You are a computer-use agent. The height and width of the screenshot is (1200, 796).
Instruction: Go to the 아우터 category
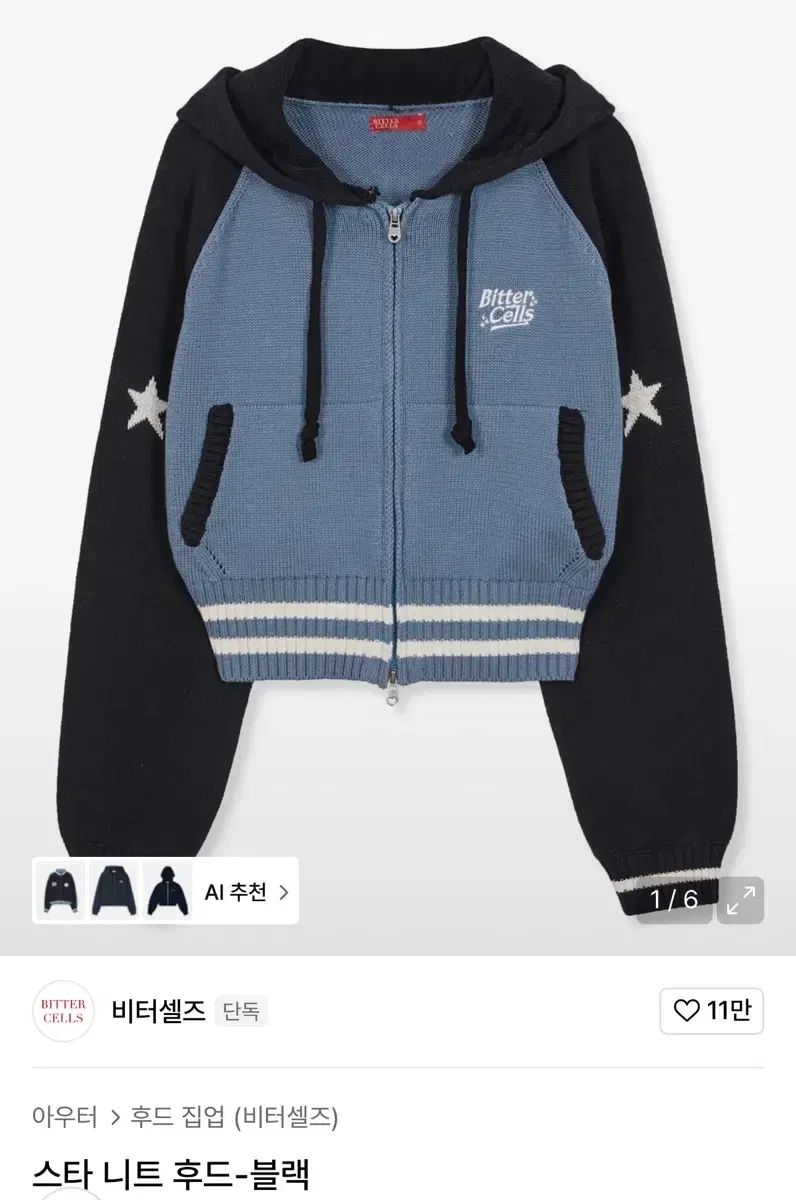coord(65,1116)
